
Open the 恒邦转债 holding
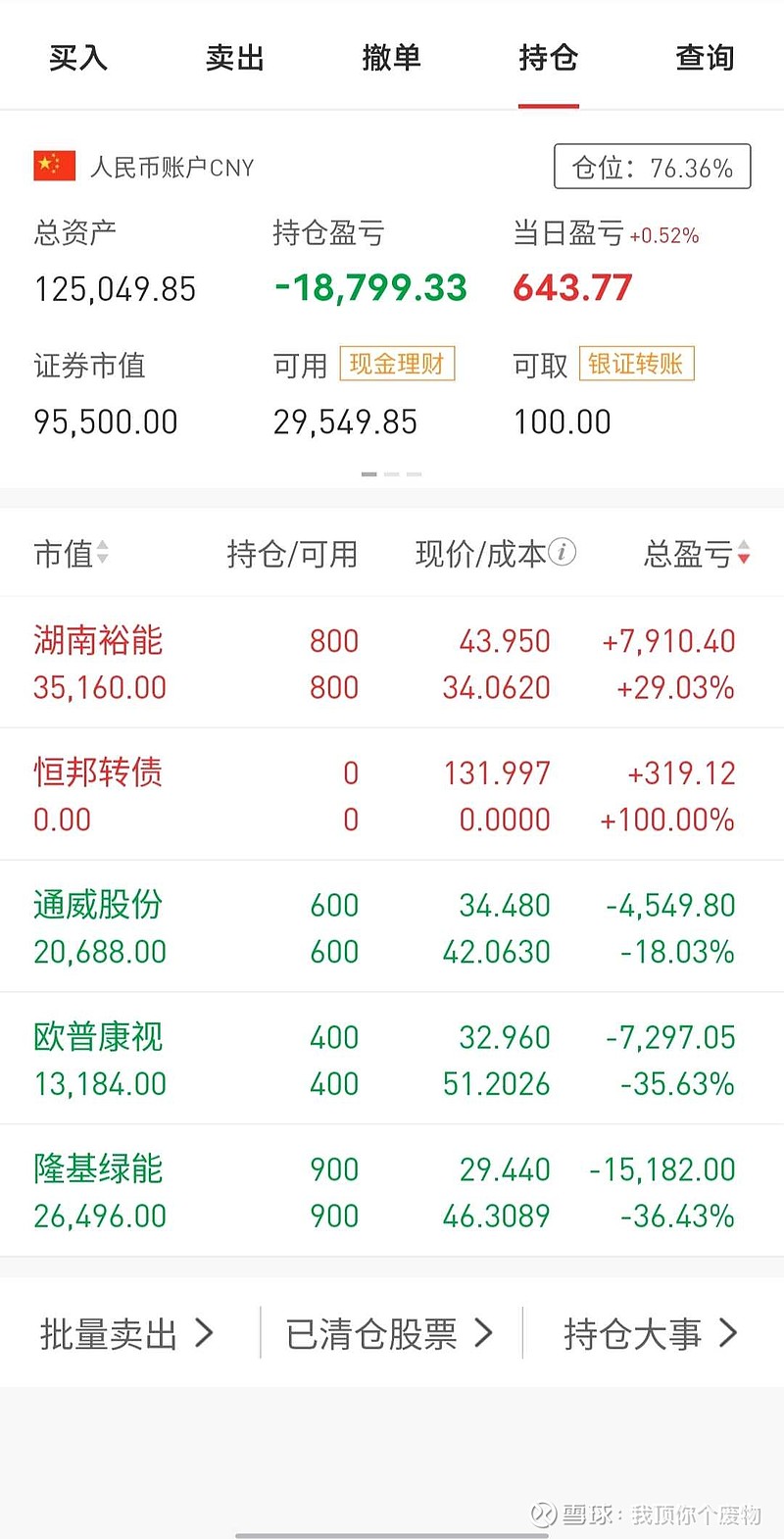tap(392, 795)
